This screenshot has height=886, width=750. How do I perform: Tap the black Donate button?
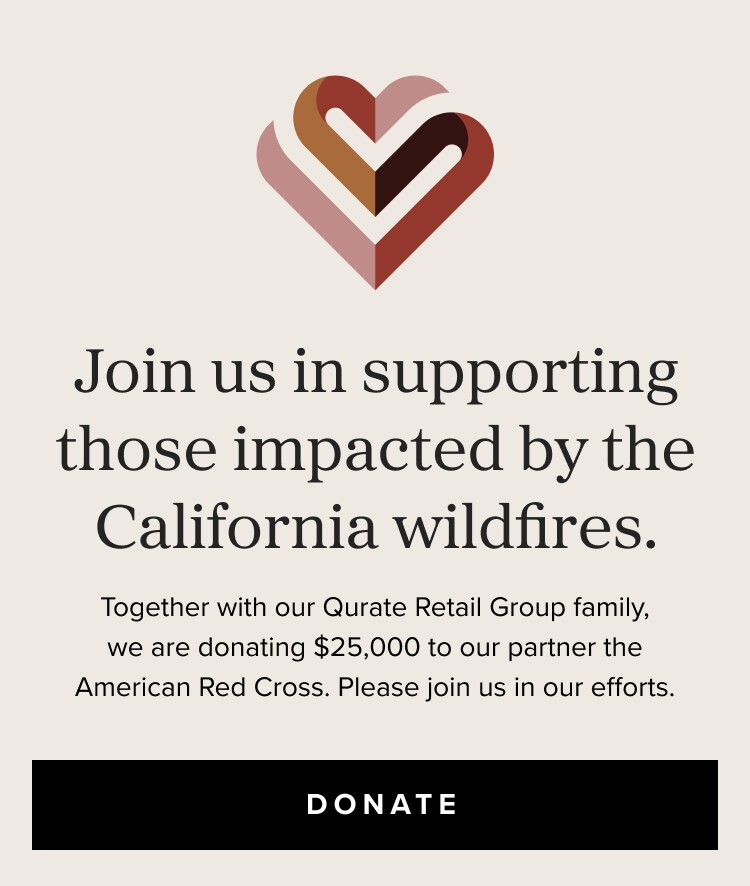(375, 804)
